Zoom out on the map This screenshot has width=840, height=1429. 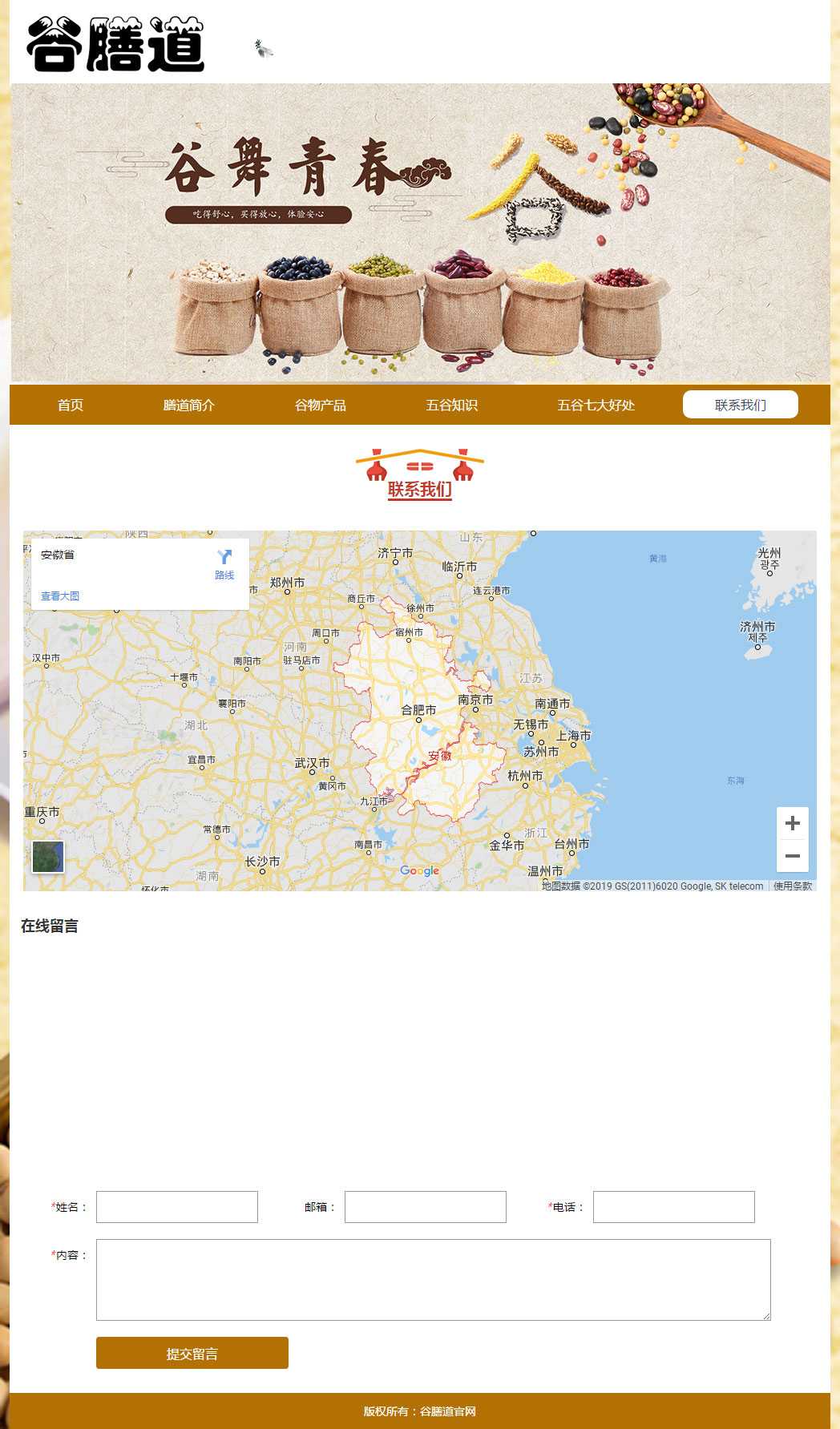coord(792,855)
